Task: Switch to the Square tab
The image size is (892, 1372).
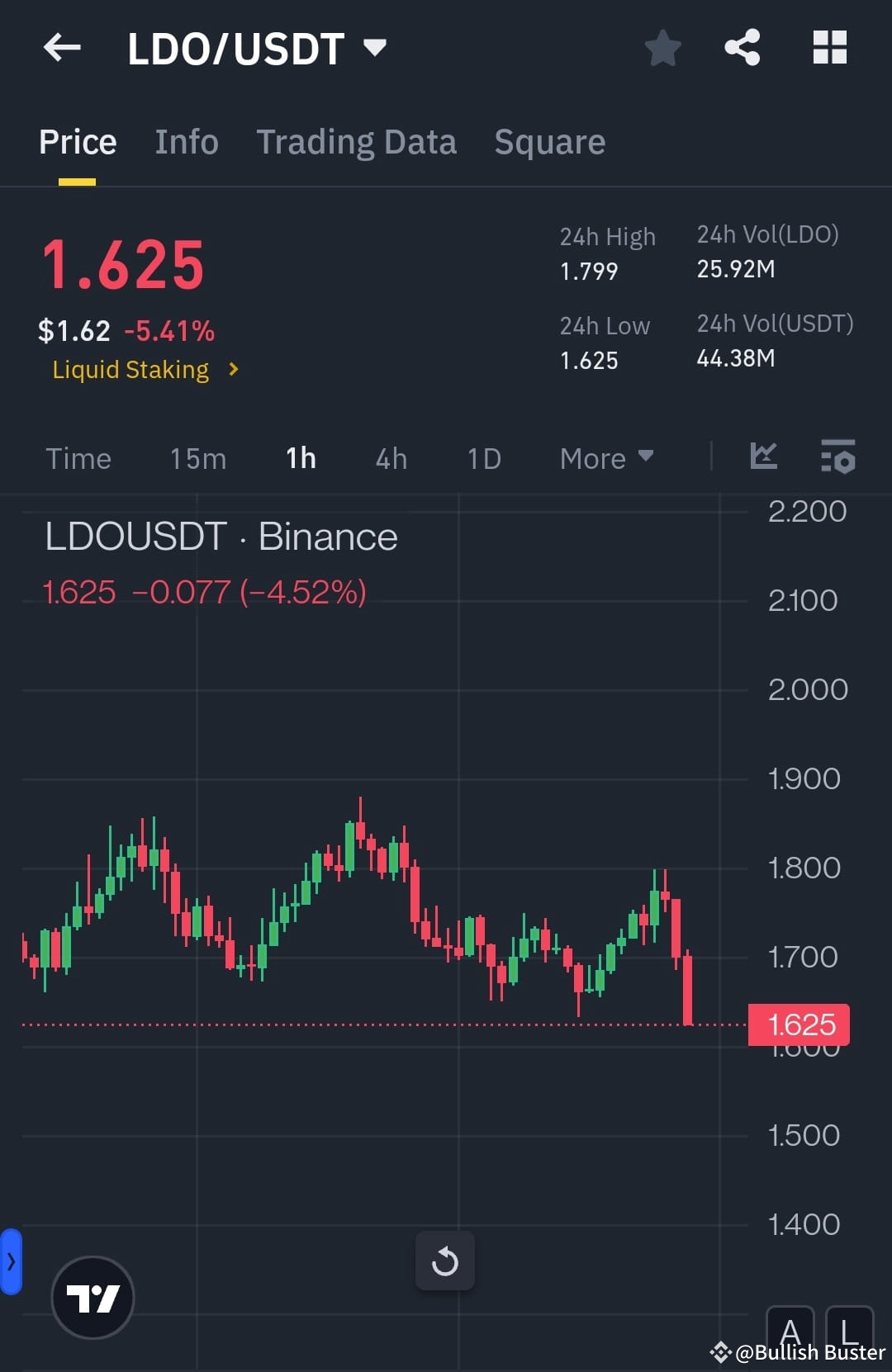Action: pyautogui.click(x=549, y=141)
